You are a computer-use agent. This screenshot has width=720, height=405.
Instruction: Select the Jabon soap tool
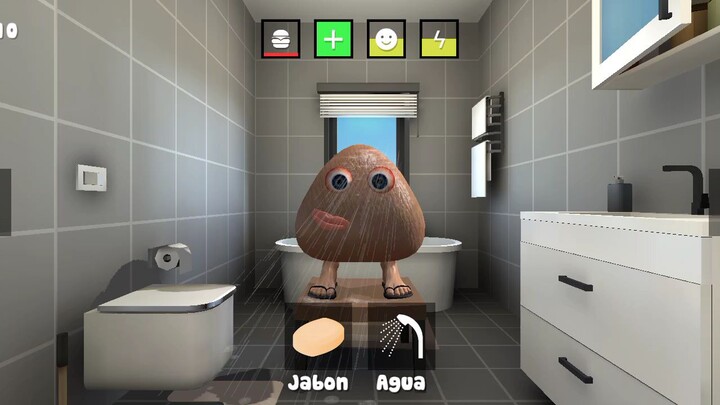coord(318,341)
